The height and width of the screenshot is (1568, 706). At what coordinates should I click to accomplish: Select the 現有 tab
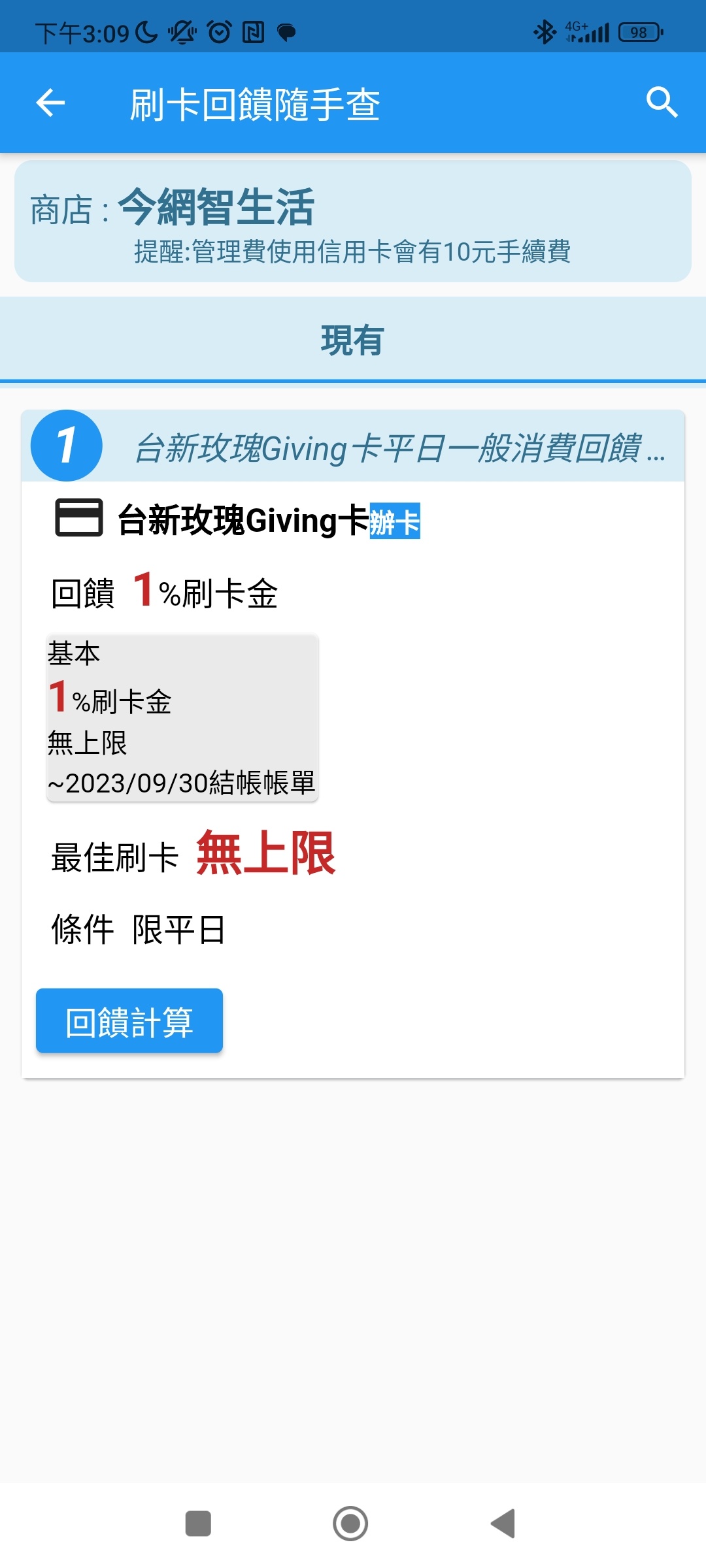pyautogui.click(x=352, y=340)
